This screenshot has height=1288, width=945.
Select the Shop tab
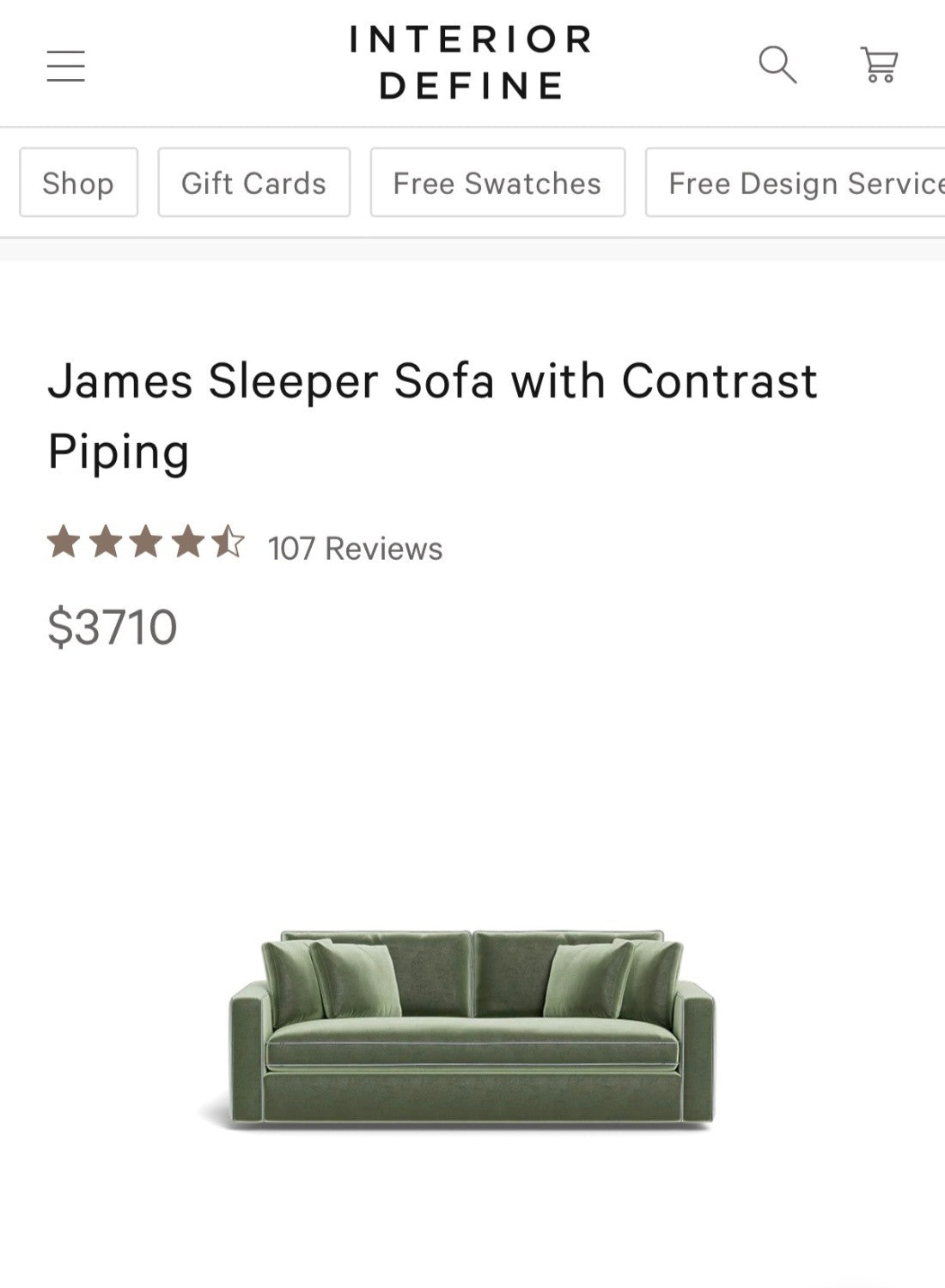point(77,183)
